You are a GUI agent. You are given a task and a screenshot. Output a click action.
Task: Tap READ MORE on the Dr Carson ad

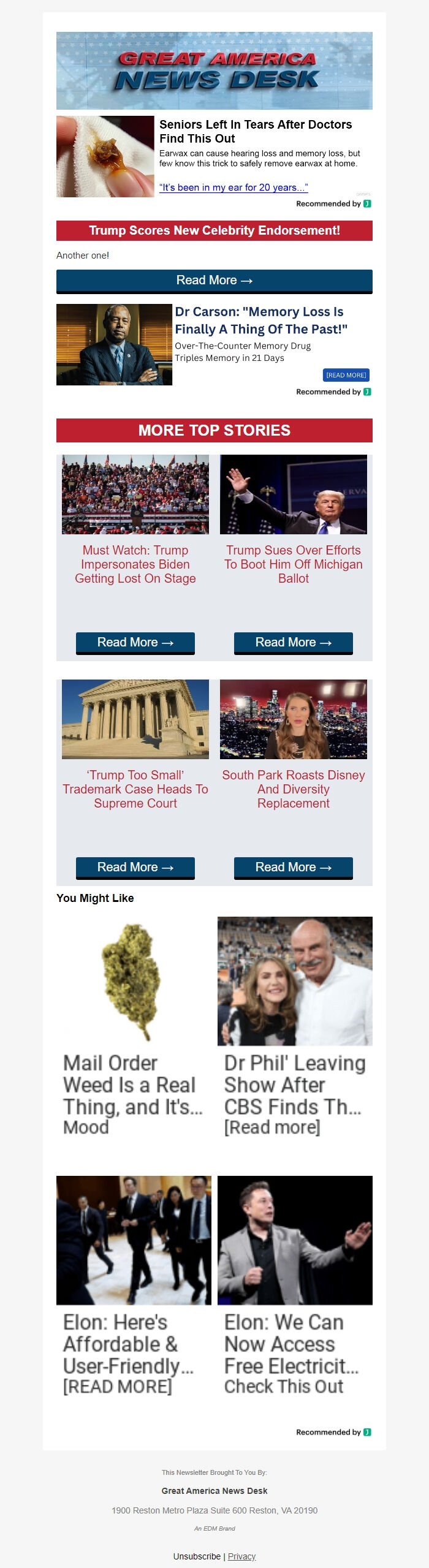tap(346, 375)
